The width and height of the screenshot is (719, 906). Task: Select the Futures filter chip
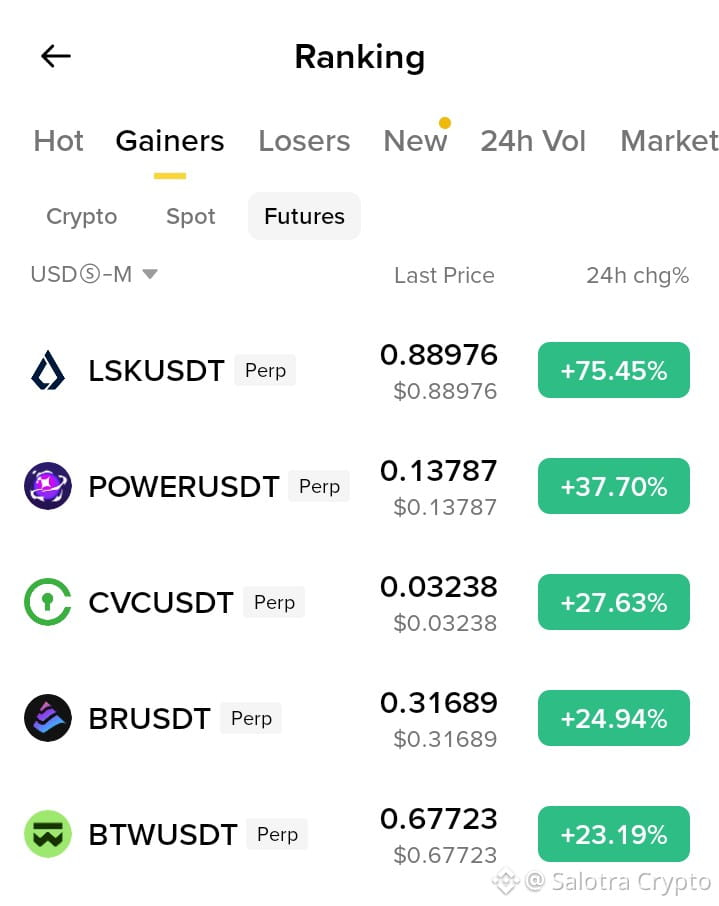[304, 216]
